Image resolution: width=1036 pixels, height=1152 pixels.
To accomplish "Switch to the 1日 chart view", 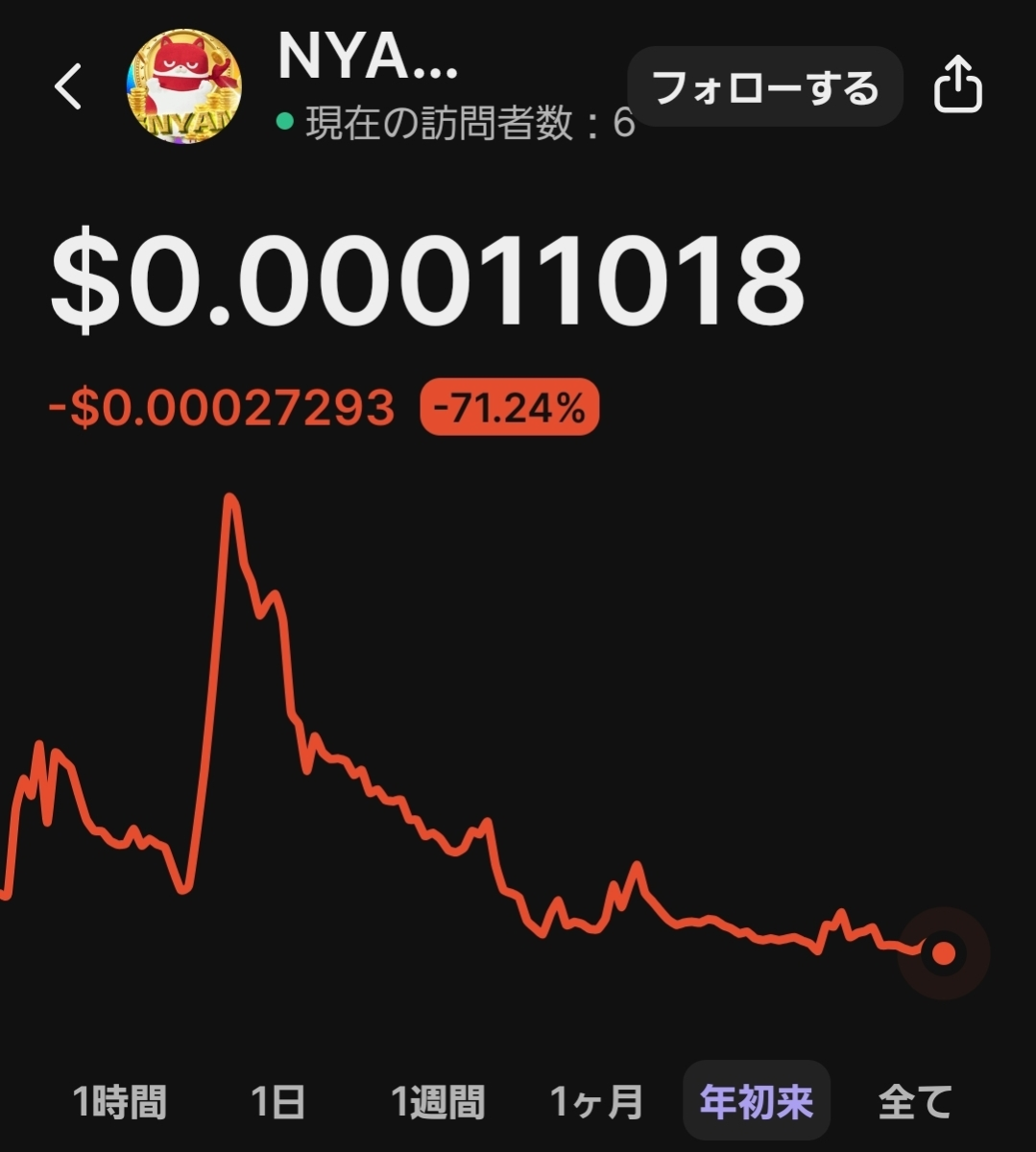I will pos(277,1103).
